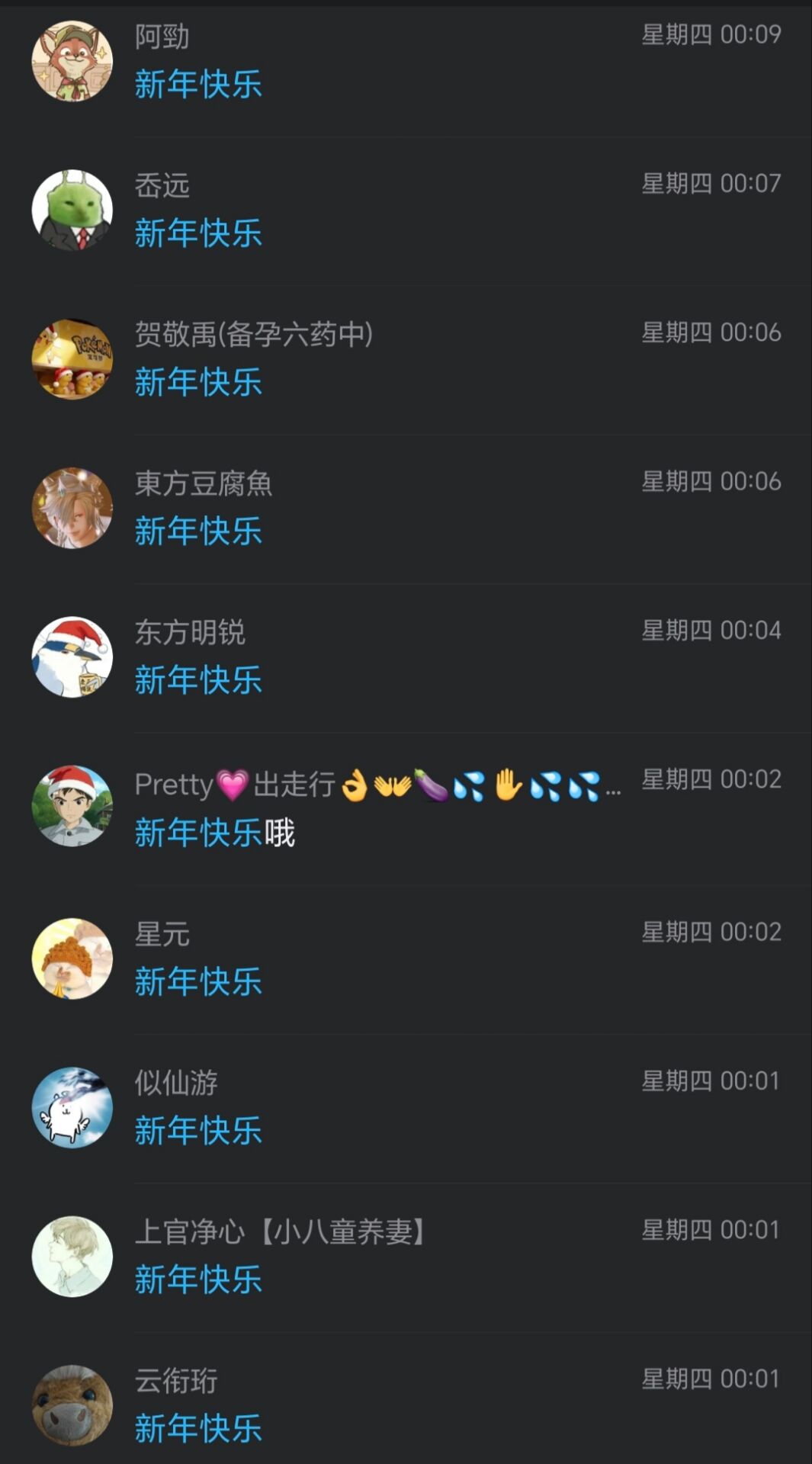Open 東方豆腐魚's 新年快乐 message
The image size is (812, 1464).
pos(406,507)
